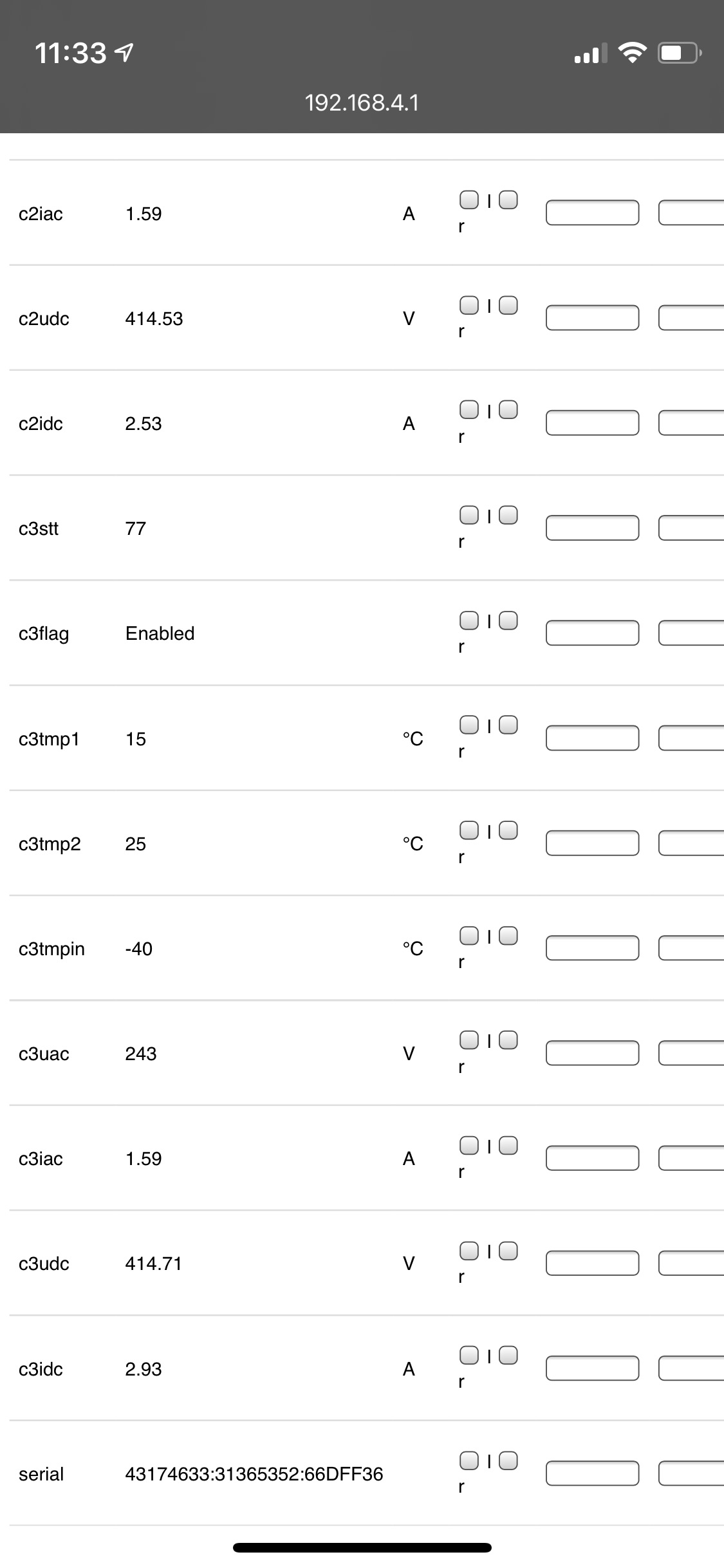This screenshot has width=724, height=1568.
Task: Tap the second input field for c3udc
Action: [x=691, y=1263]
